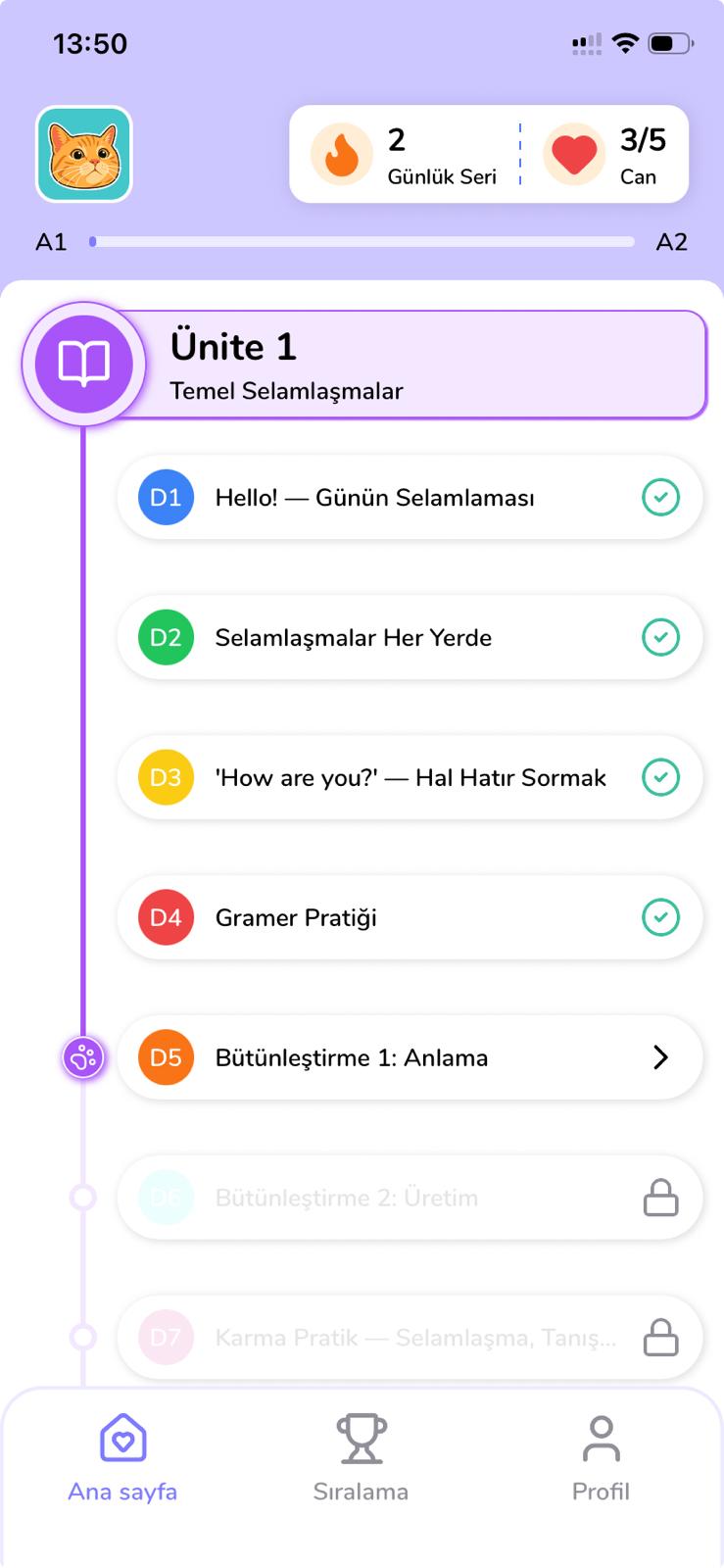Open the Ünite 1 Temel Selamlaşmalar card
This screenshot has width=724, height=1568.
[364, 365]
